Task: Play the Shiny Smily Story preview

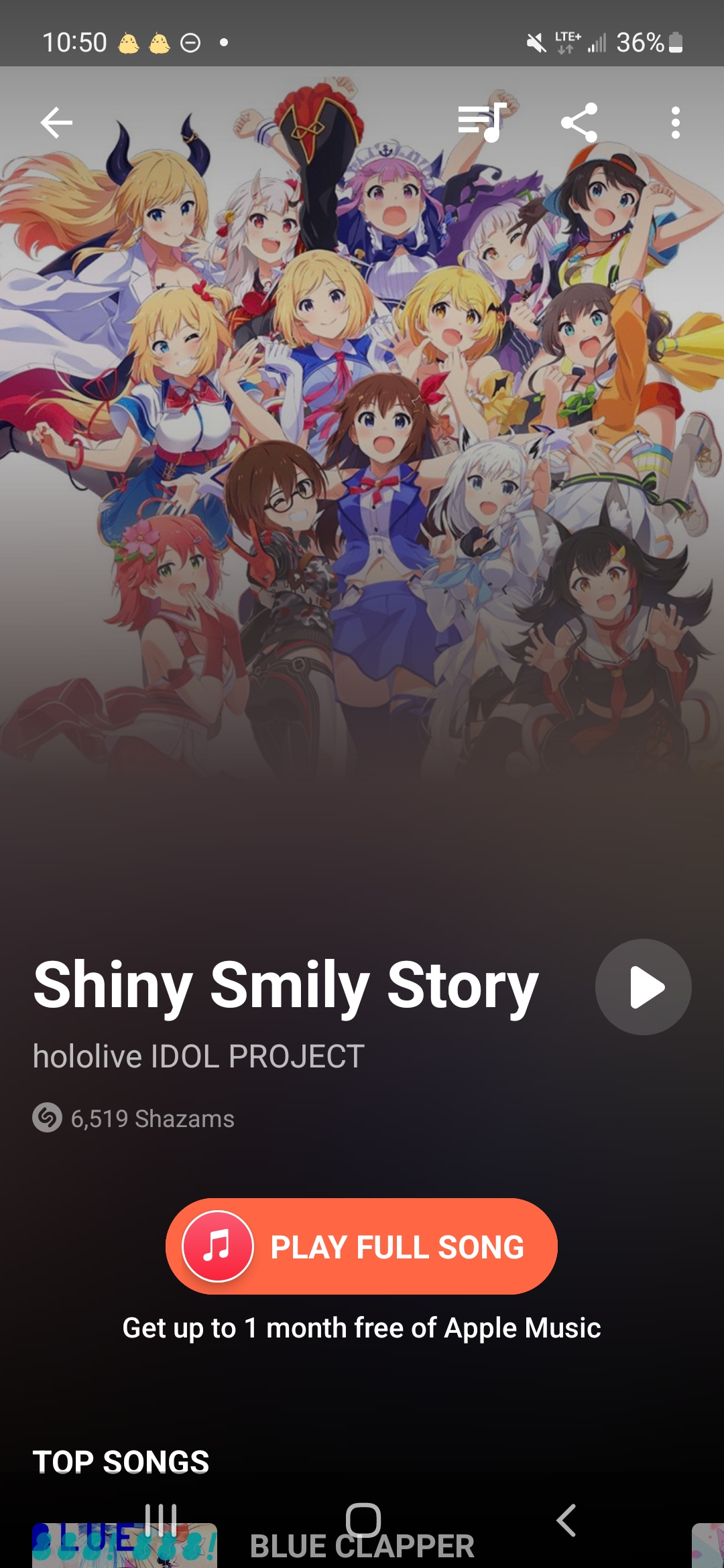Action: (644, 987)
